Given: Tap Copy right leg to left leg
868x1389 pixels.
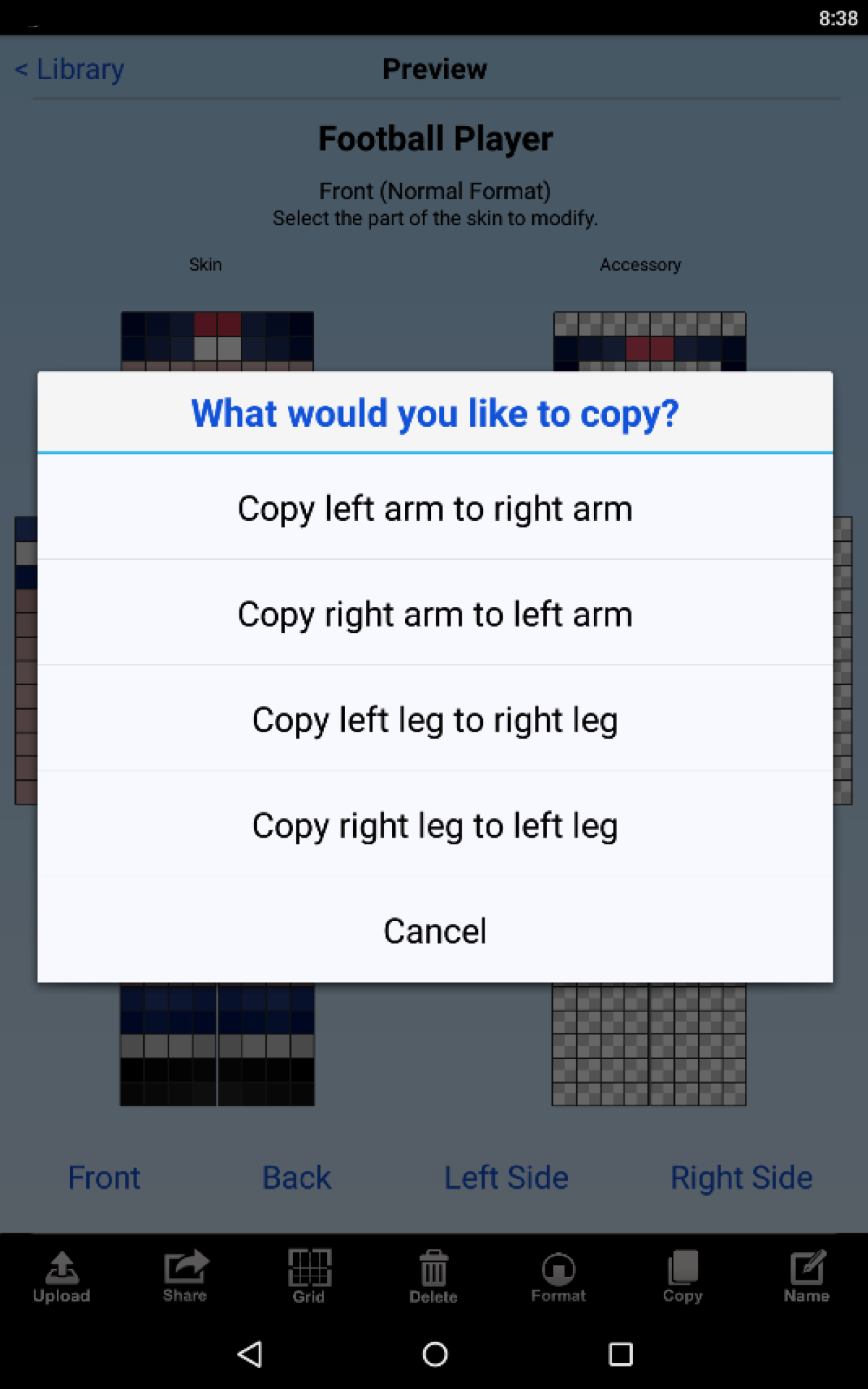Looking at the screenshot, I should (435, 825).
